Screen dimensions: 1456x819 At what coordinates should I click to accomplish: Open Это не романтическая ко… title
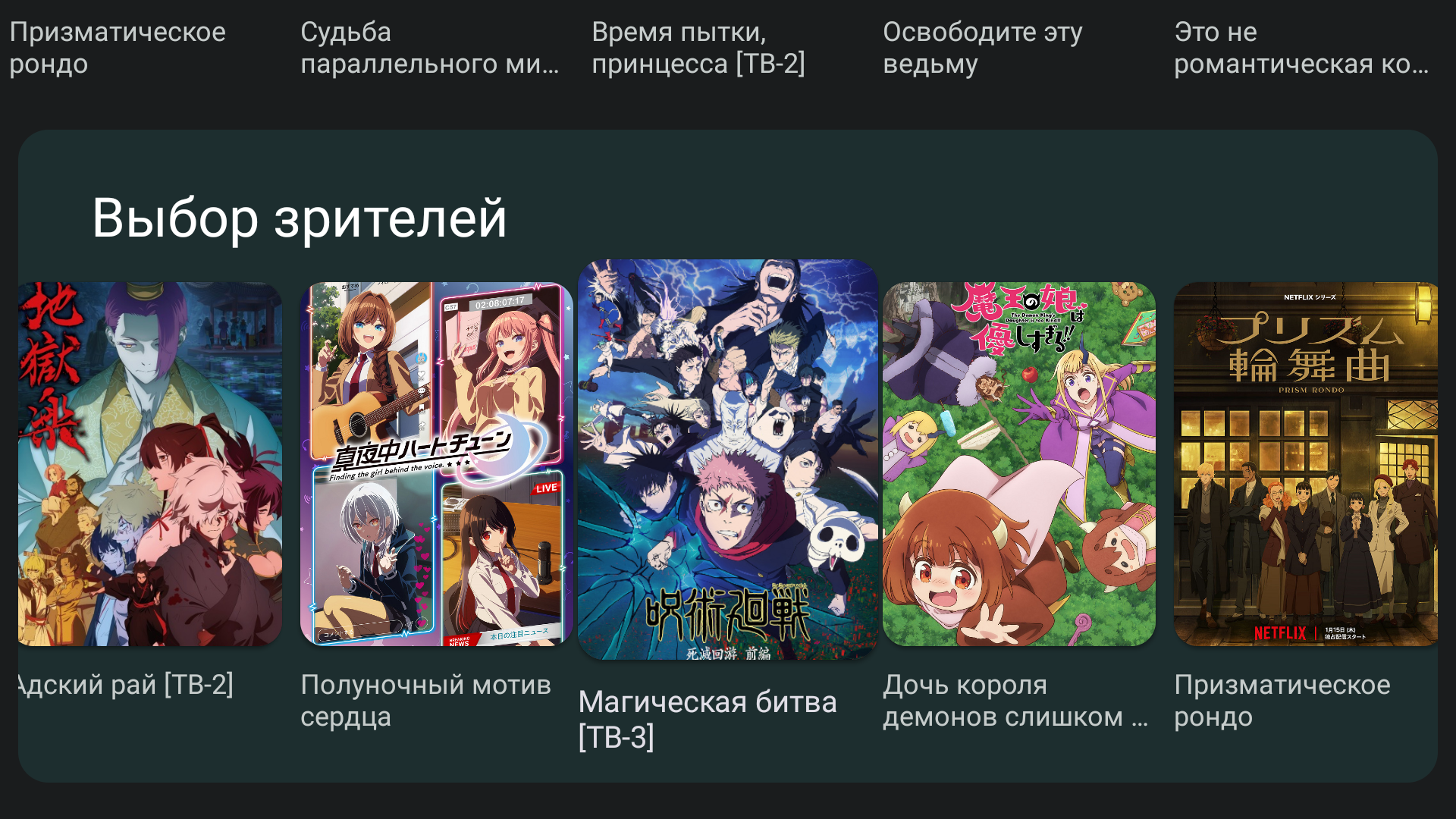(1301, 48)
